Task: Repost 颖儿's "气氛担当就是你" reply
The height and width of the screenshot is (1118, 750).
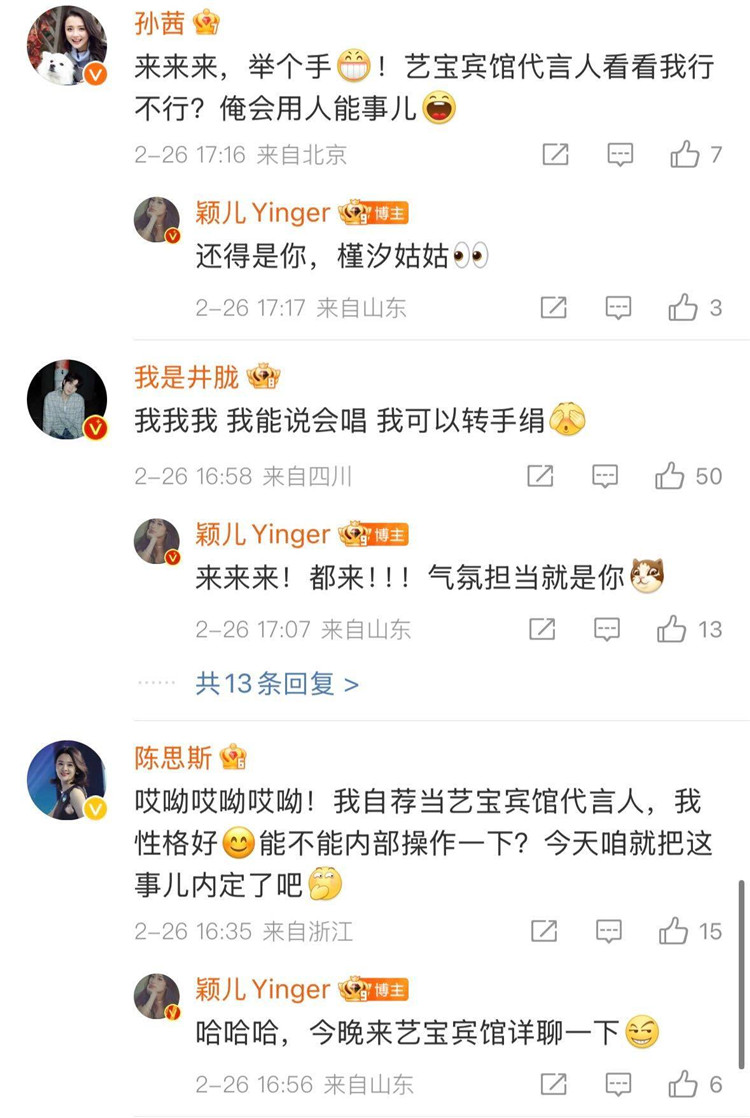Action: [542, 630]
